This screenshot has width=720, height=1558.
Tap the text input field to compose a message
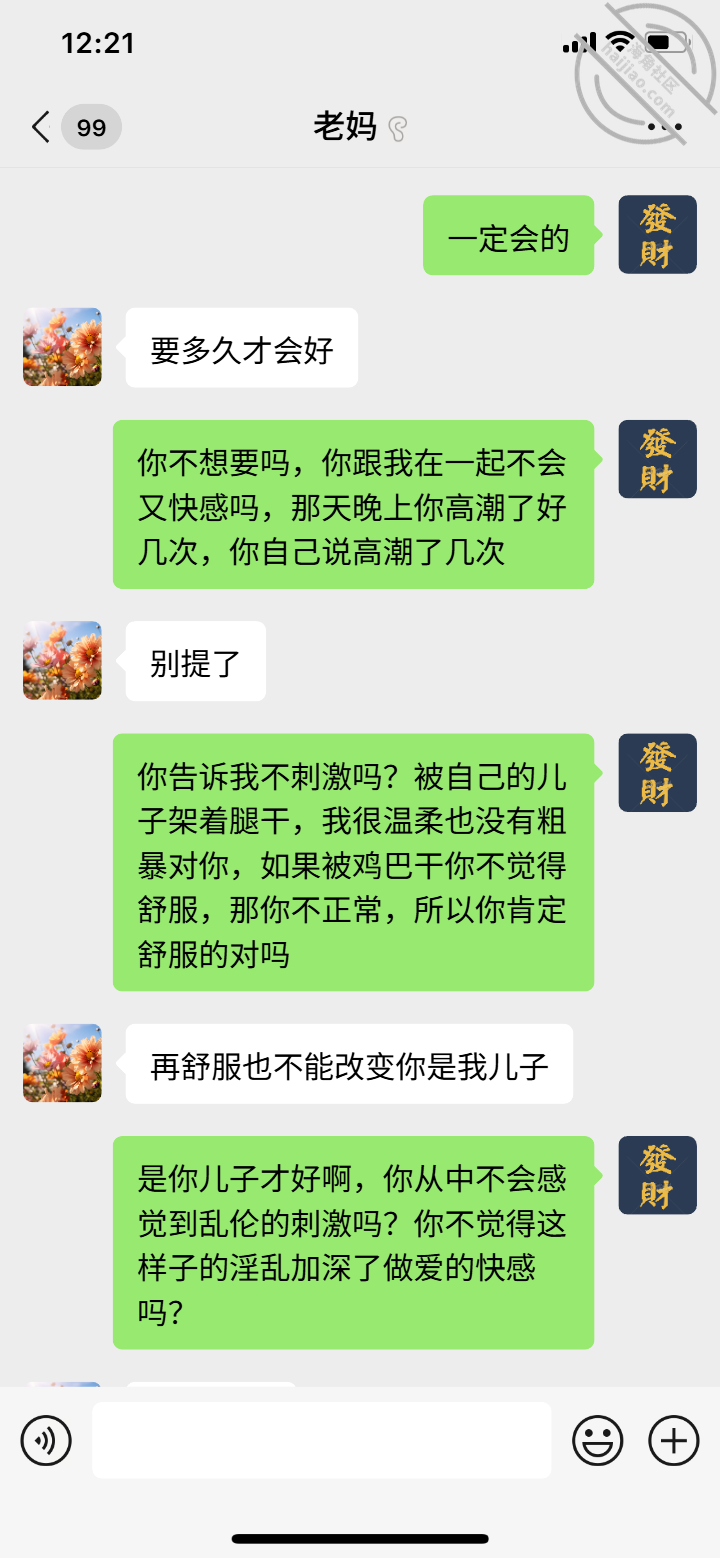(320, 1440)
